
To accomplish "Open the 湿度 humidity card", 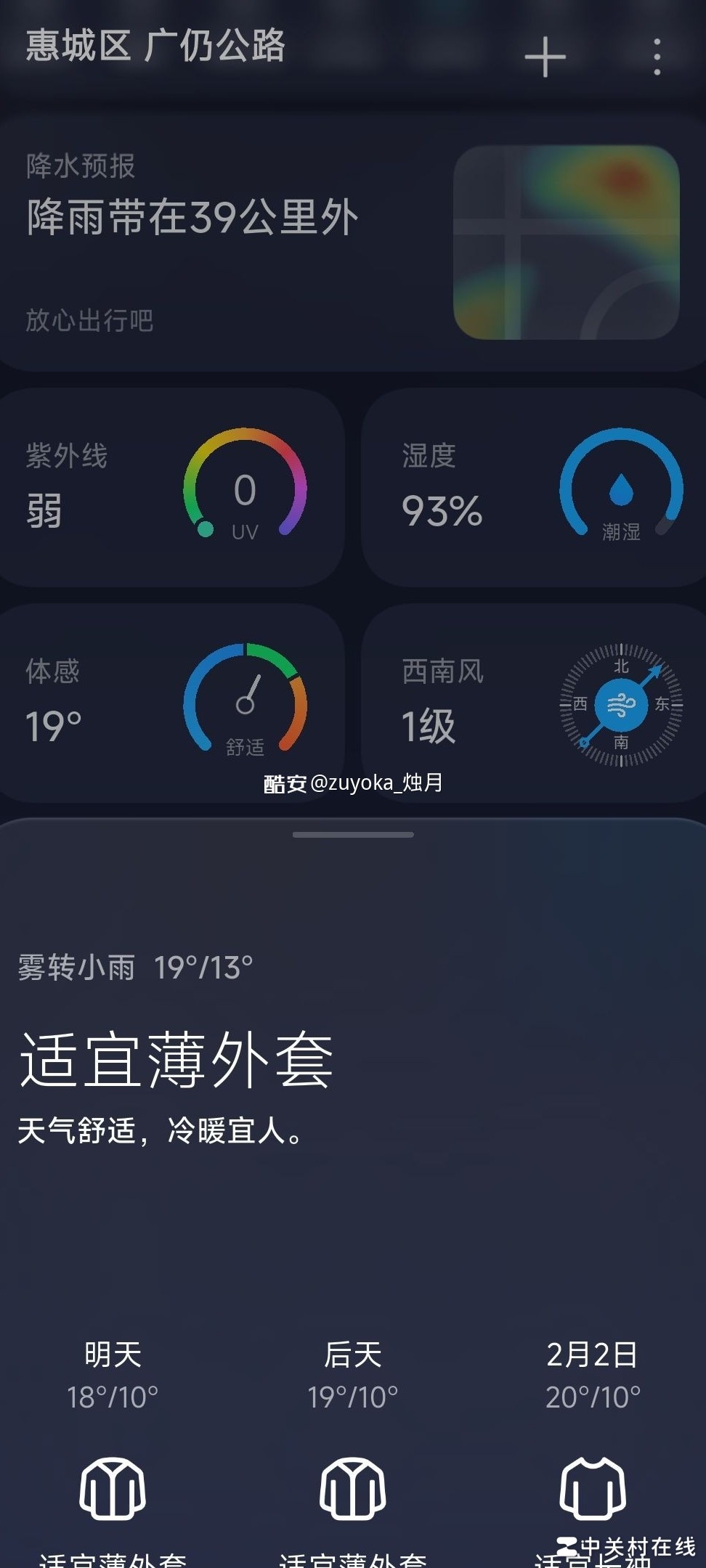I will 533,487.
